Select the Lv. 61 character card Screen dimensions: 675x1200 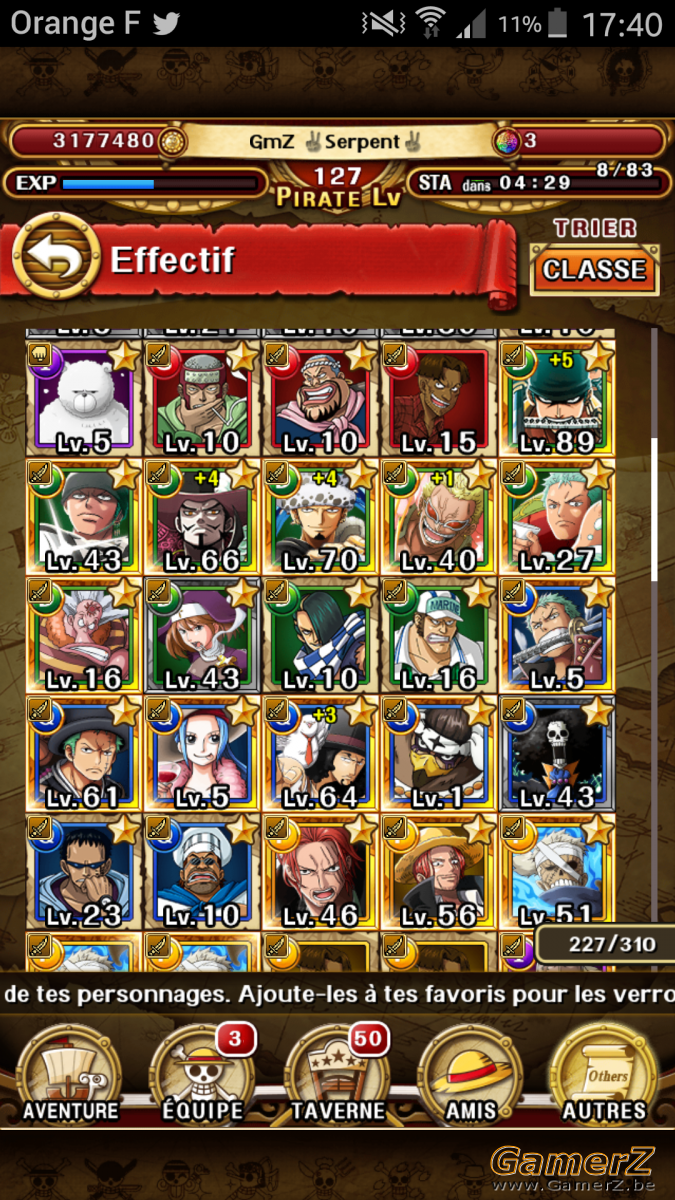(83, 753)
